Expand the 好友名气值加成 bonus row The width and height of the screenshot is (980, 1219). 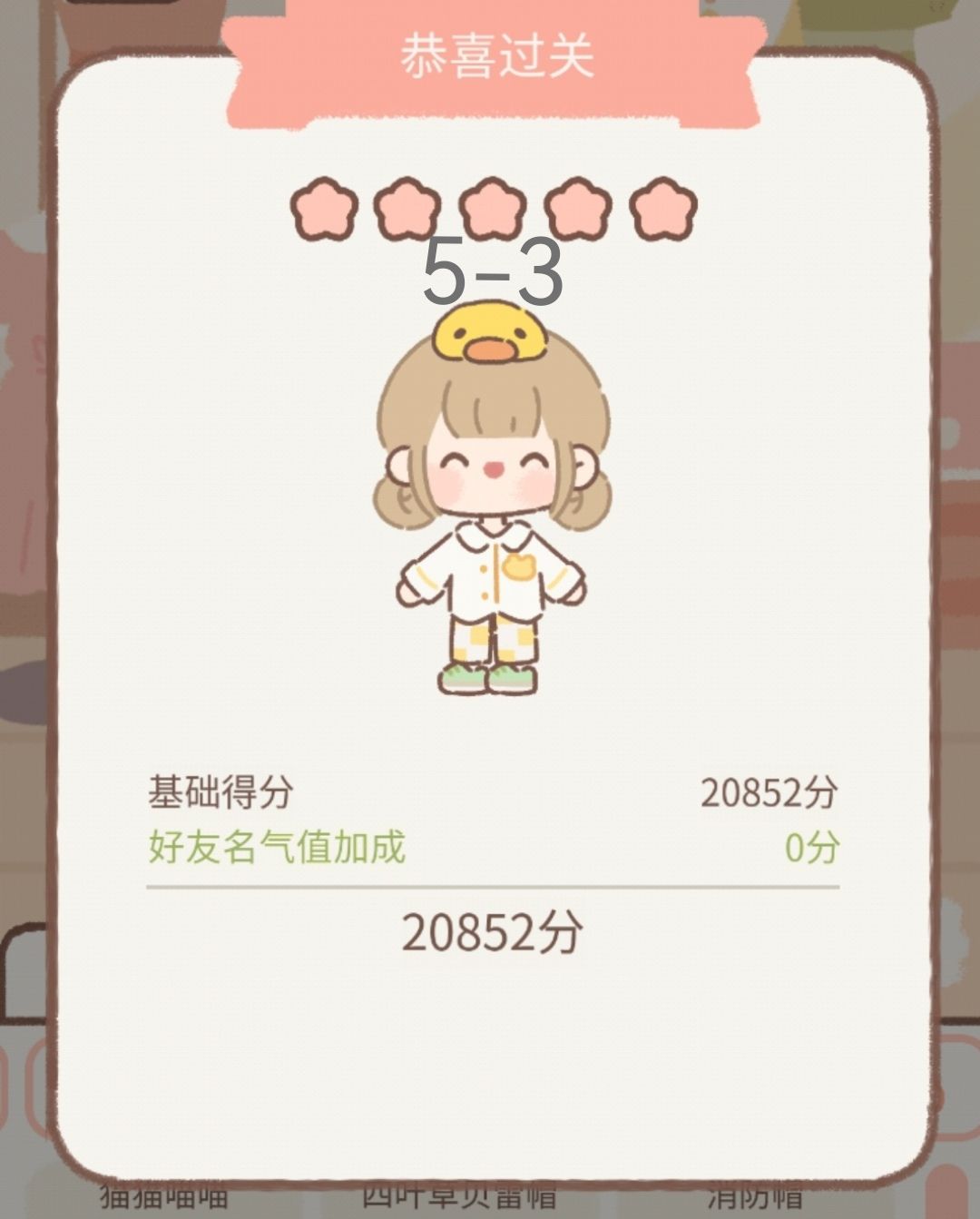coord(490,848)
